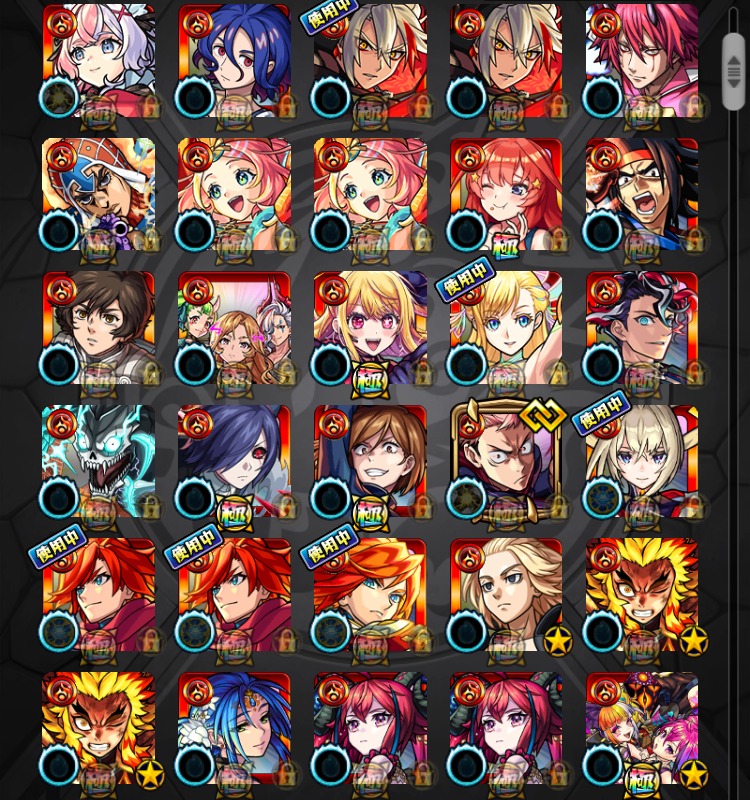Select the brown-haired grinning girl tile
The height and width of the screenshot is (800, 750).
(x=371, y=461)
